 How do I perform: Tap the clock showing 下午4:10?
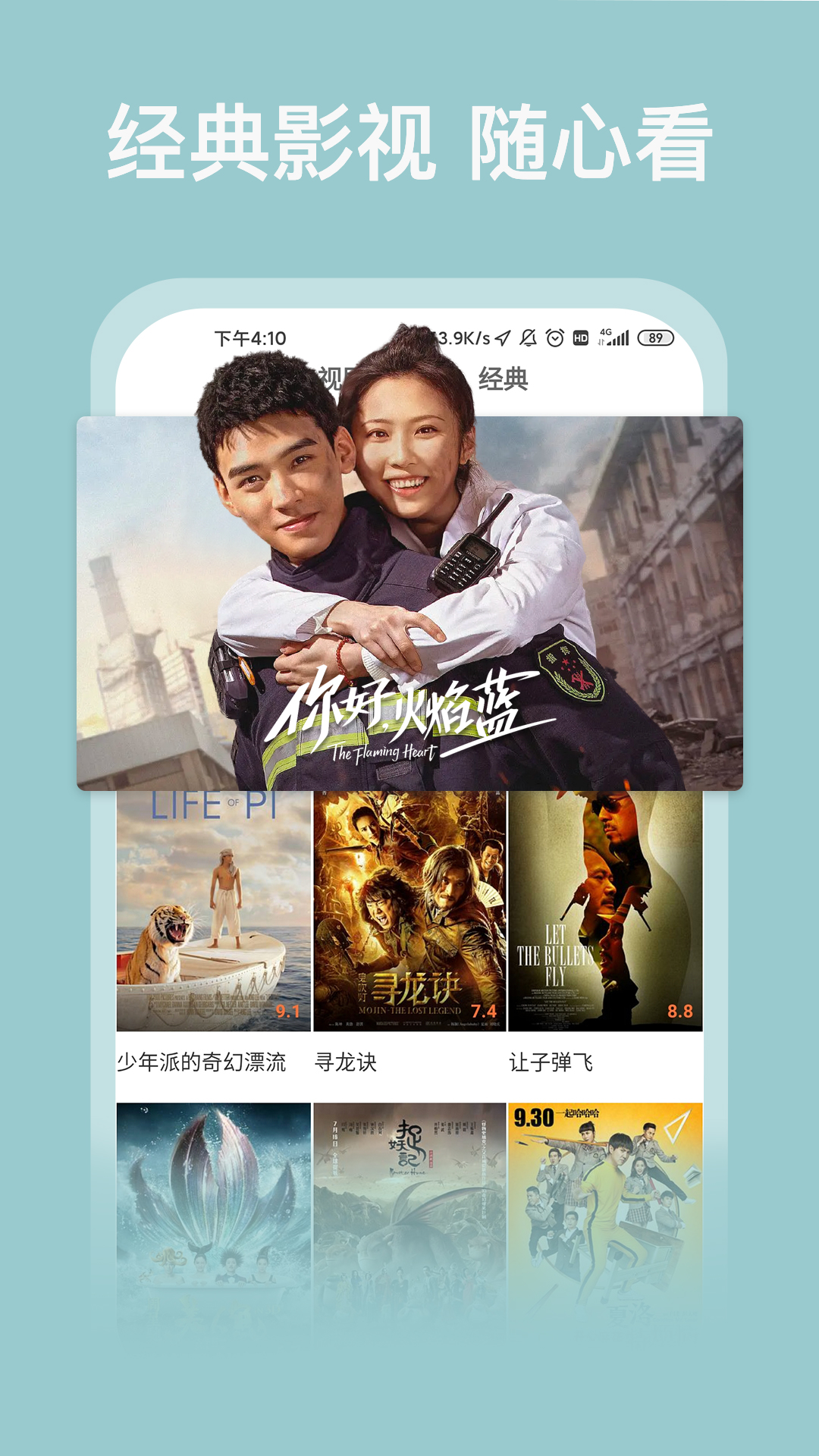pyautogui.click(x=241, y=336)
